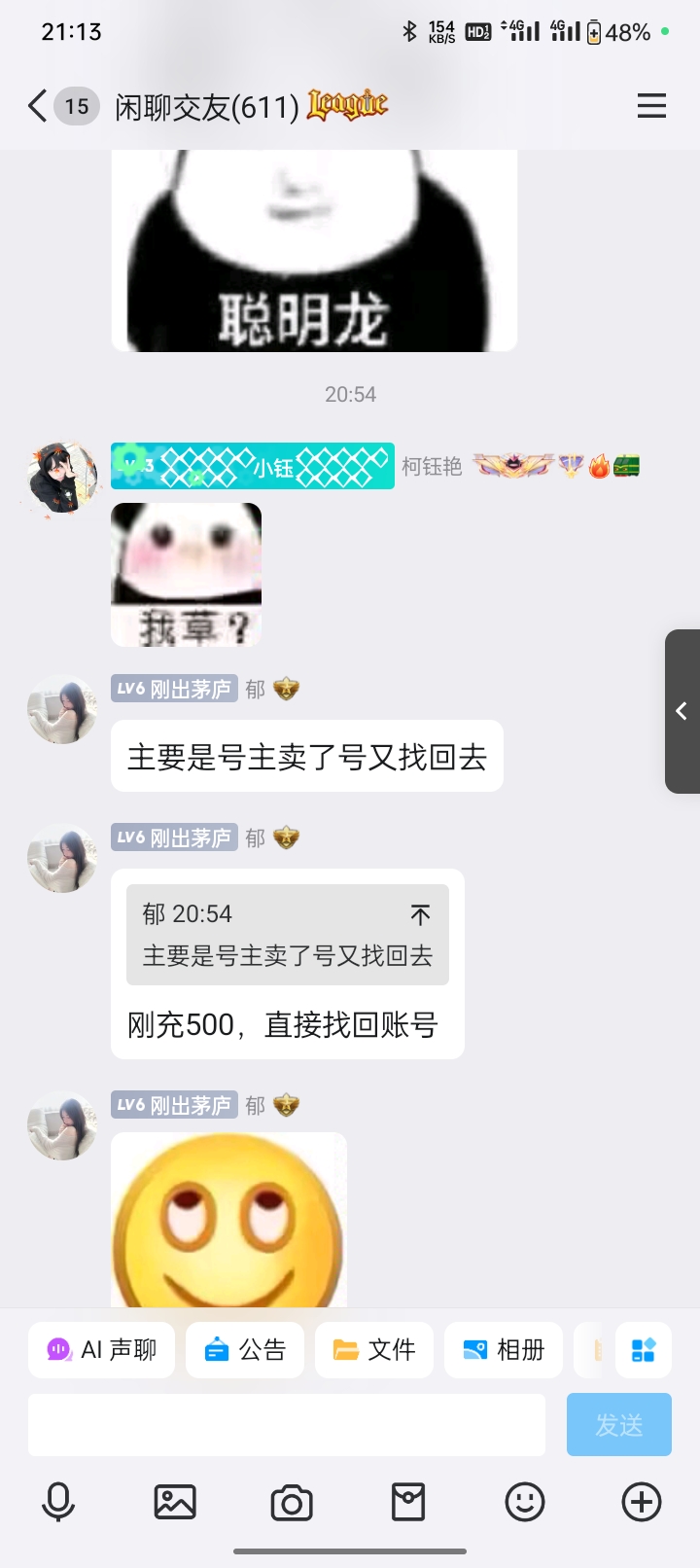
Task: Open the image gallery picker
Action: [x=175, y=1502]
